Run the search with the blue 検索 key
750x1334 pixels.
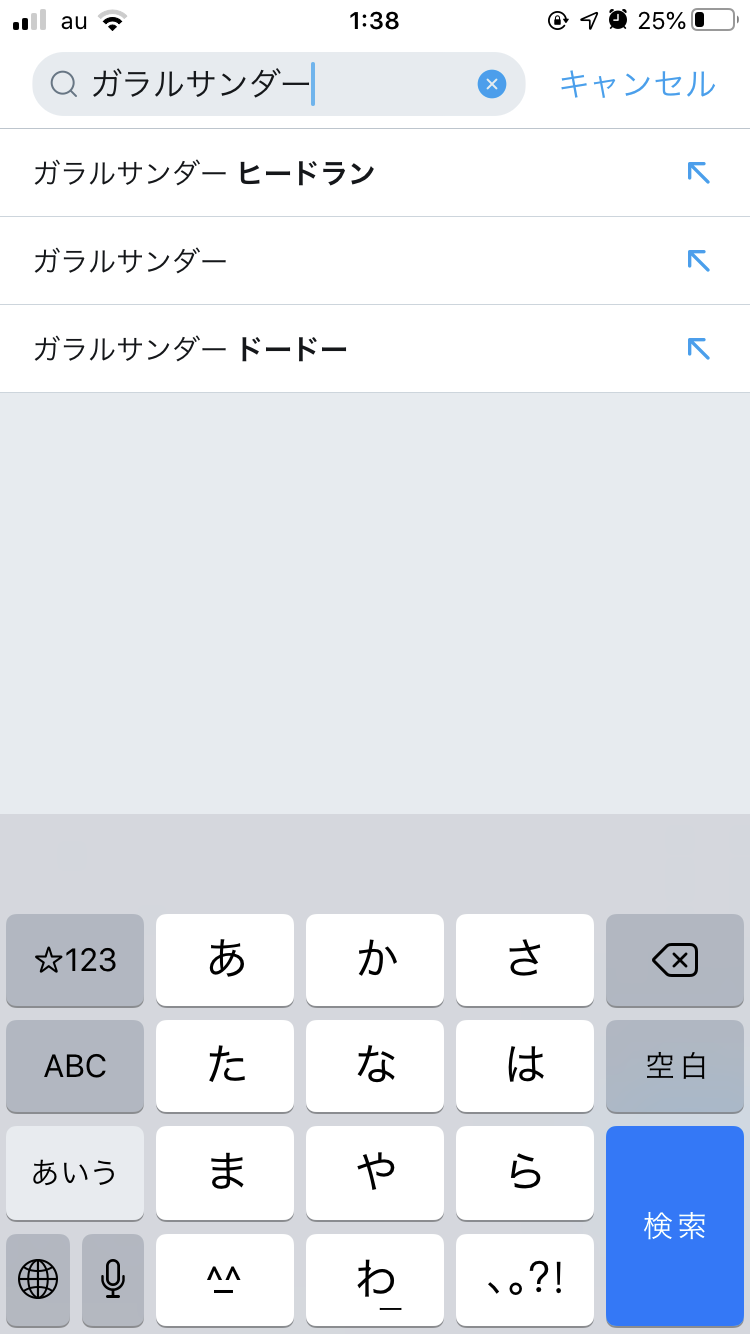click(675, 1225)
